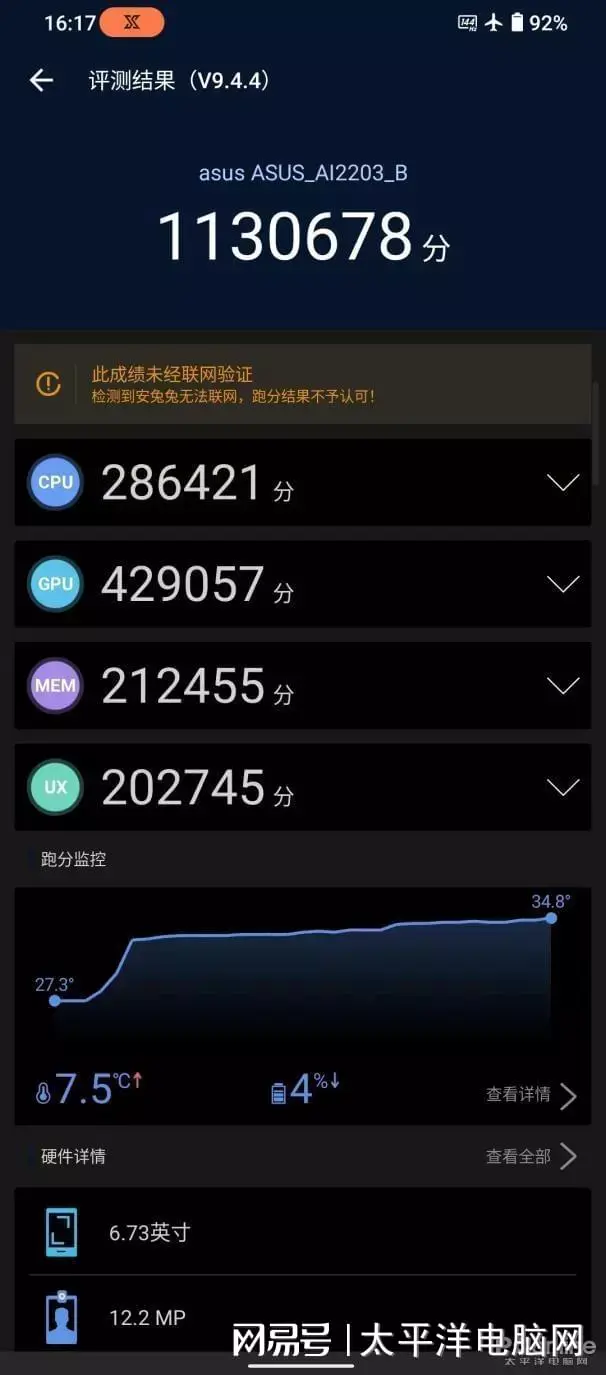Expand the UX score section

(x=562, y=788)
